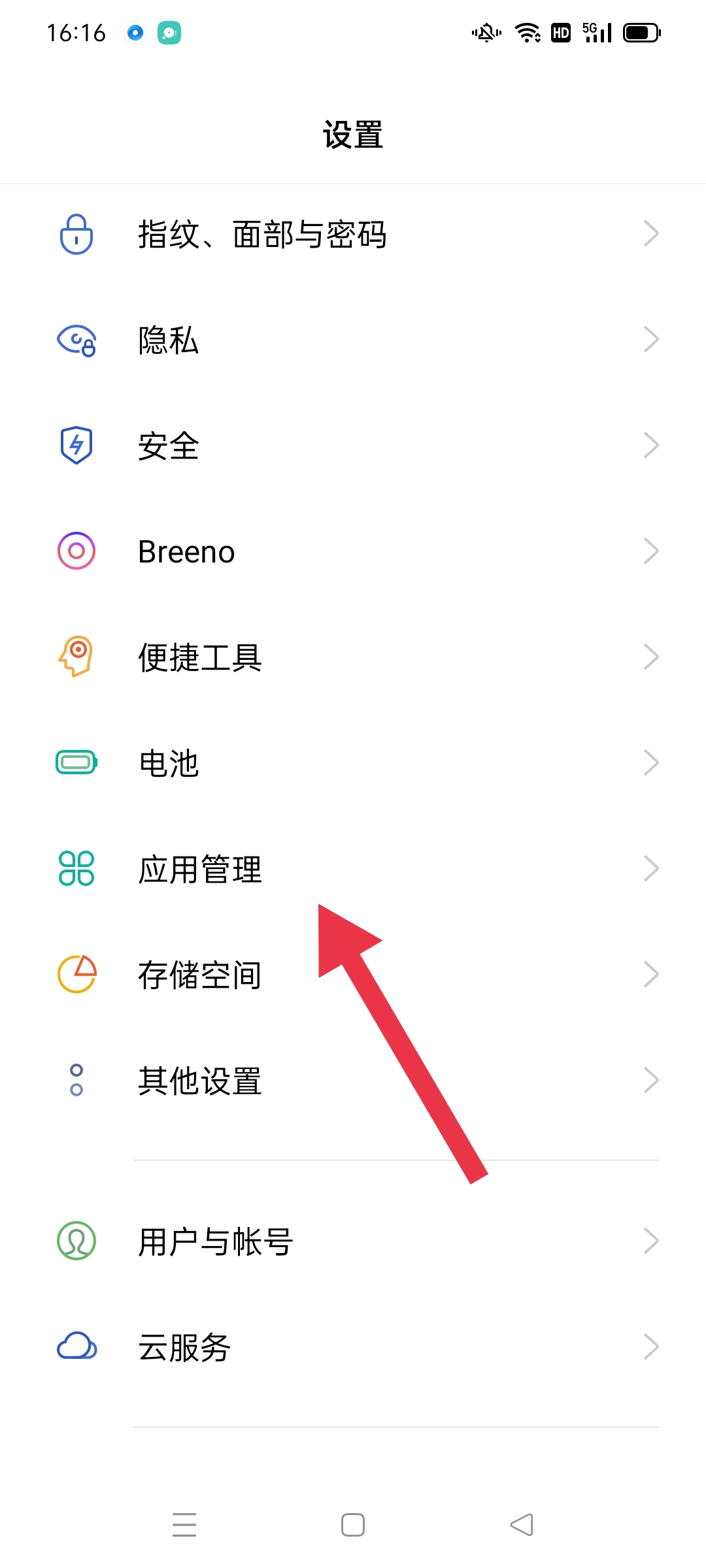Tap the home navigation button
Image resolution: width=706 pixels, height=1568 pixels.
(x=352, y=1525)
